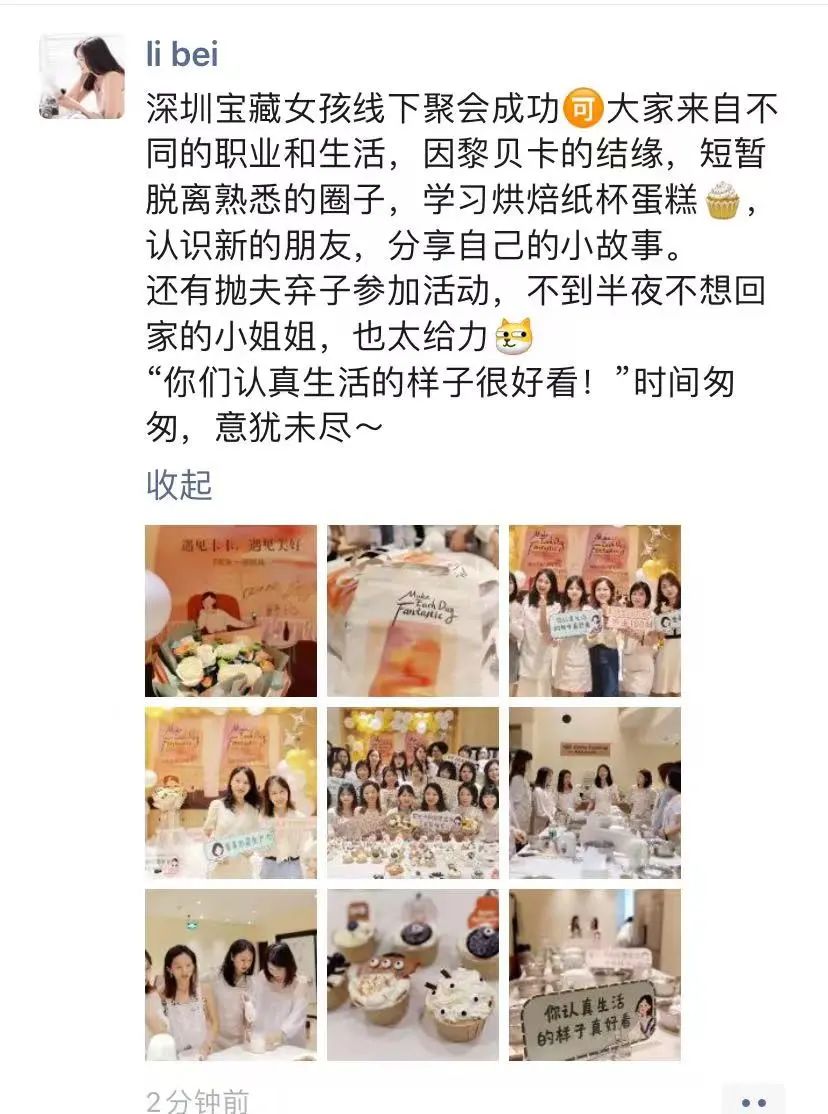828x1114 pixels.
Task: Open the photo with 你认真生活的样子真好看 sign
Action: [x=595, y=975]
